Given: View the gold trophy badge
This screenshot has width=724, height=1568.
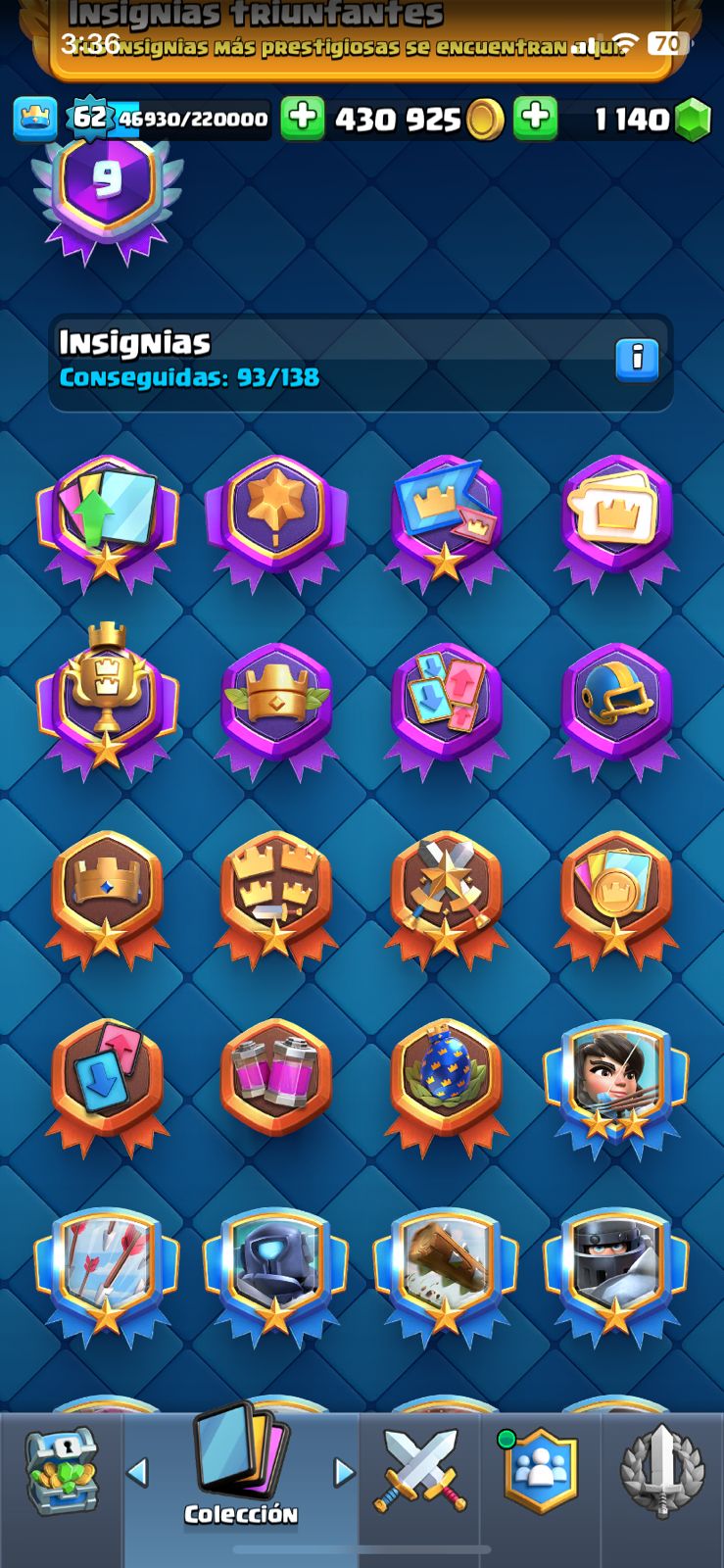Looking at the screenshot, I should [107, 698].
